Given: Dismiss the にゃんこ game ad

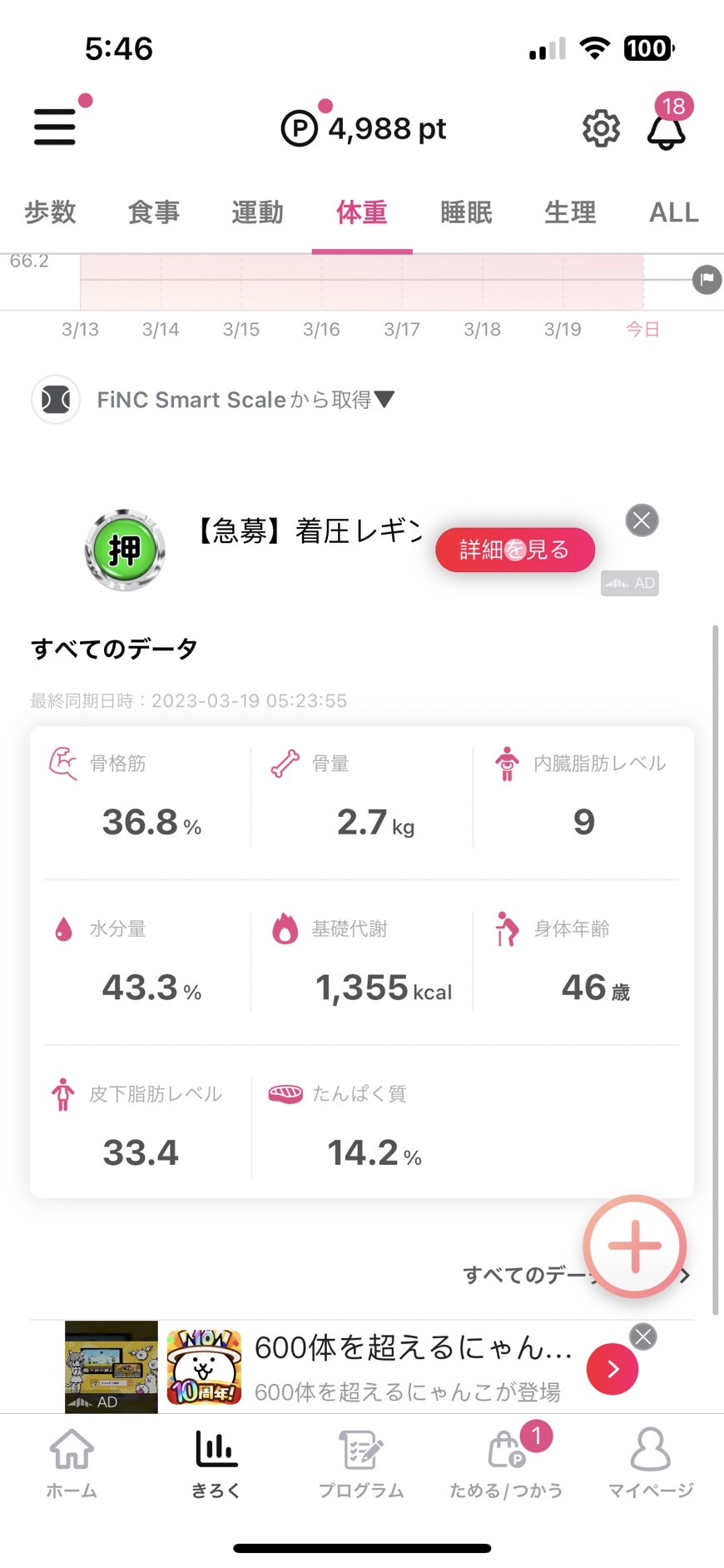Looking at the screenshot, I should click(x=642, y=1337).
